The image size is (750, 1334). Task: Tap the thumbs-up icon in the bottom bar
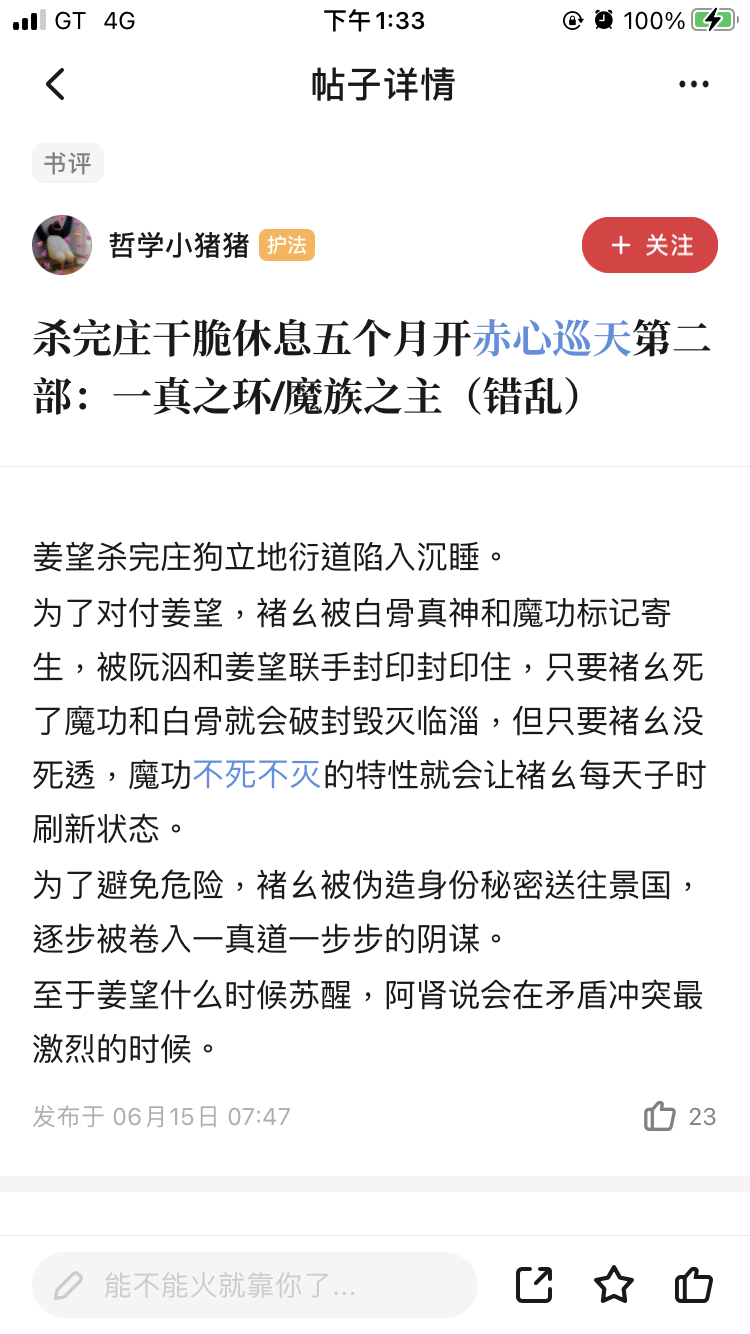click(693, 1285)
